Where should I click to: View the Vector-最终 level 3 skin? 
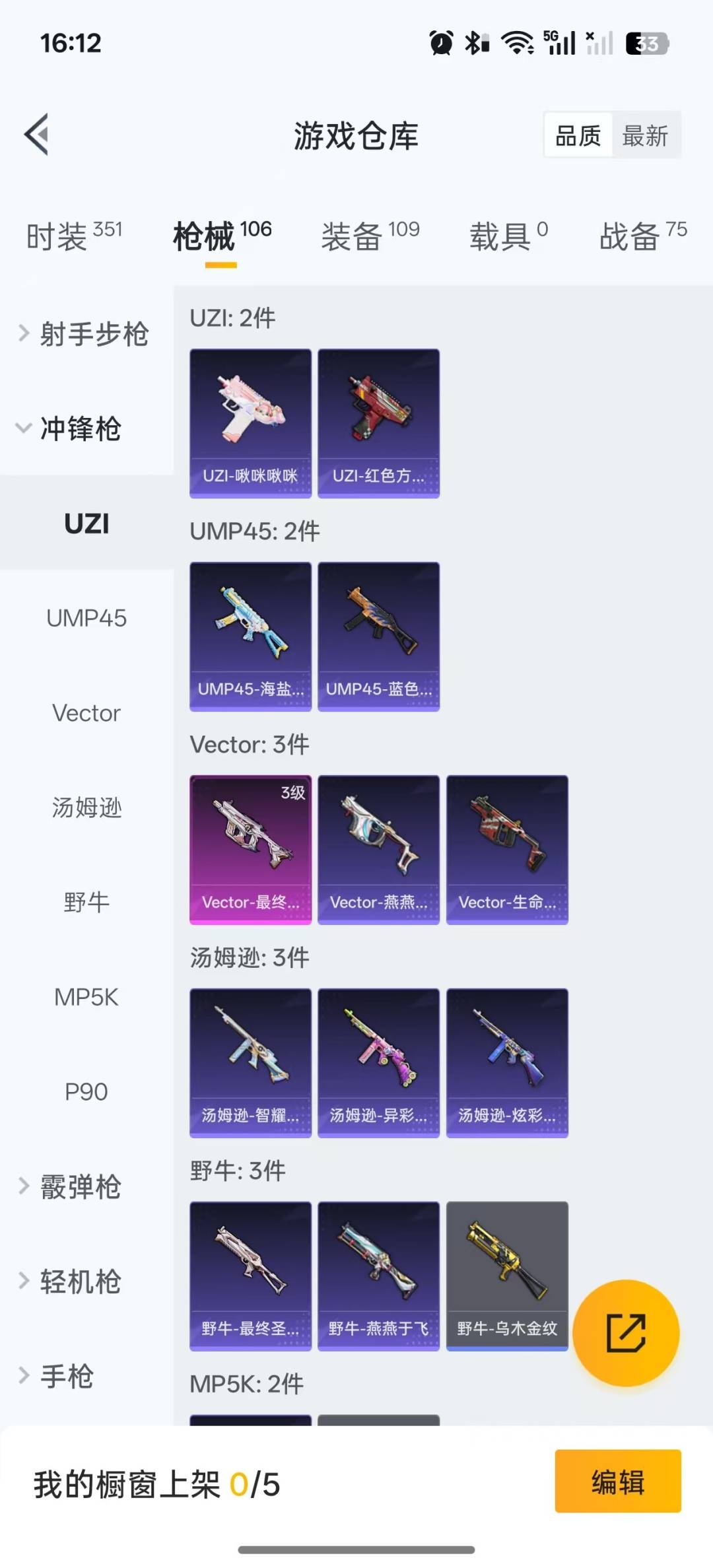[x=250, y=850]
